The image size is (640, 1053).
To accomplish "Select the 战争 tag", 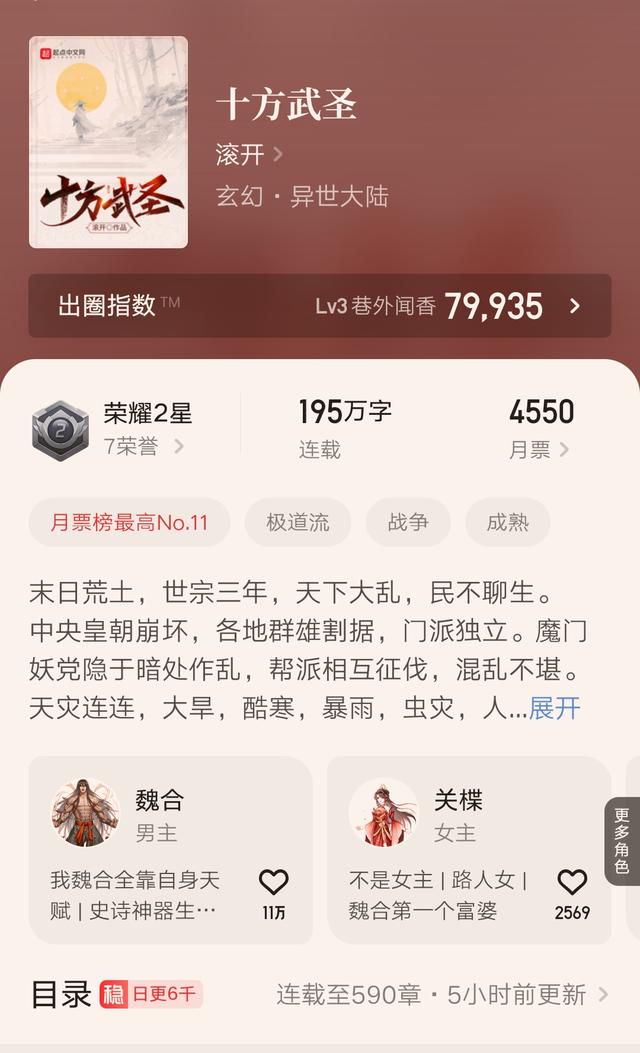I will click(408, 522).
